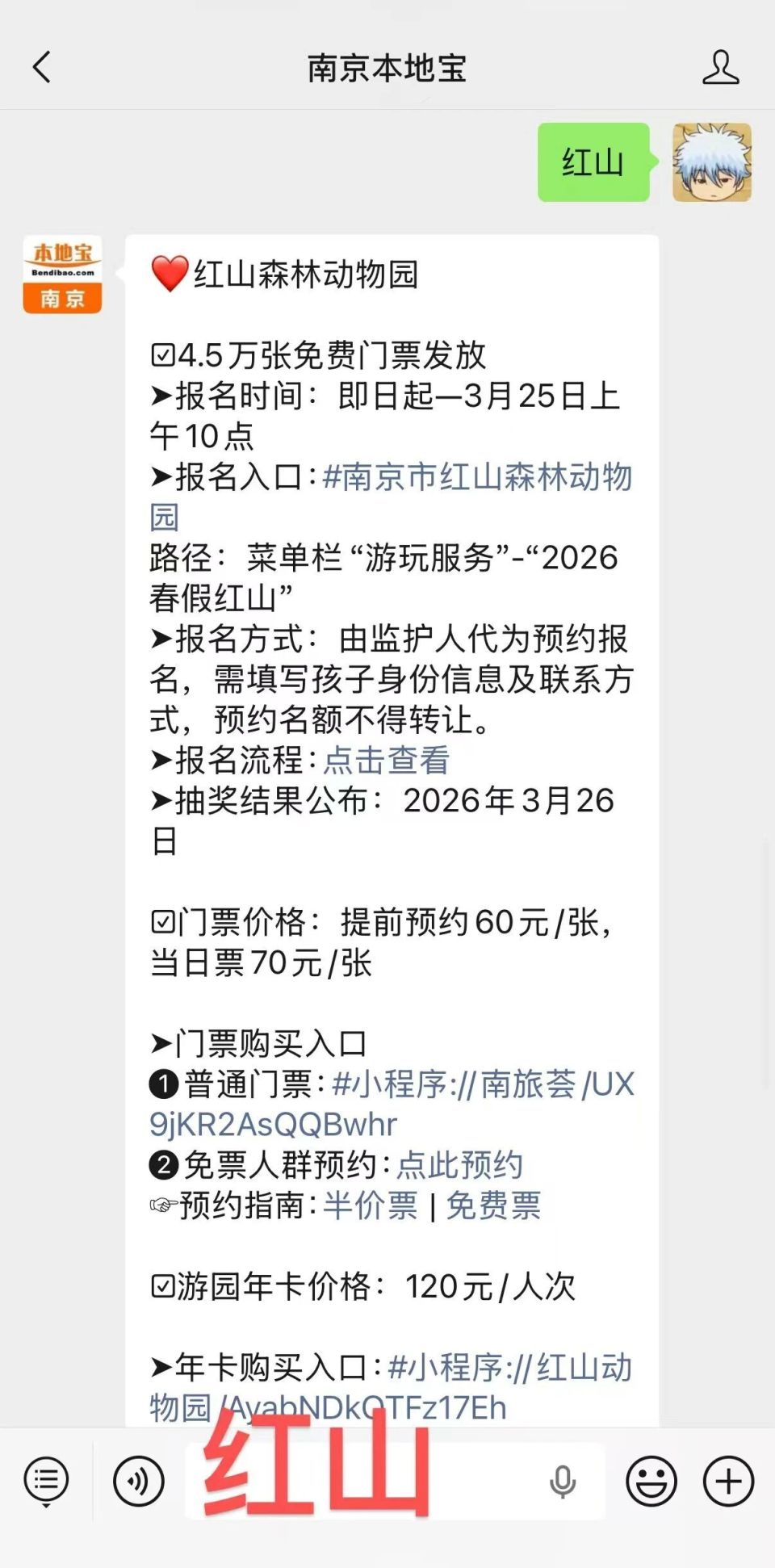775x1568 pixels.
Task: Open the official account profile via person icon
Action: click(723, 69)
